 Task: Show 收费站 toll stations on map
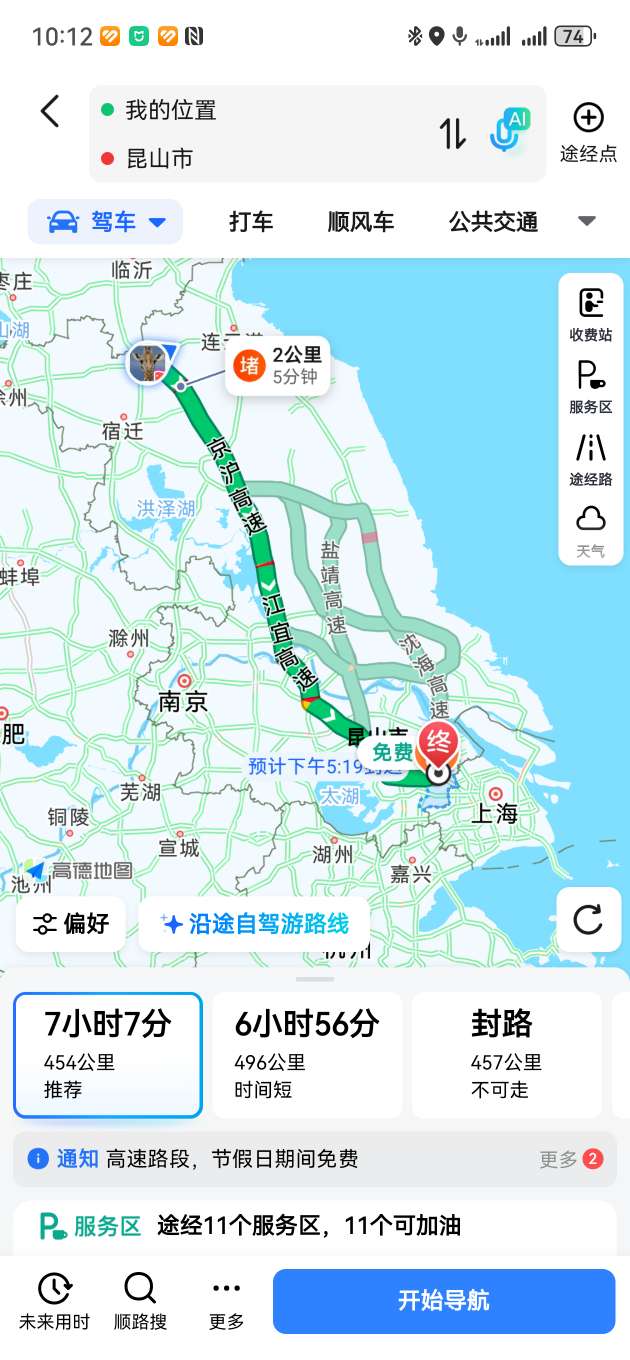(591, 314)
